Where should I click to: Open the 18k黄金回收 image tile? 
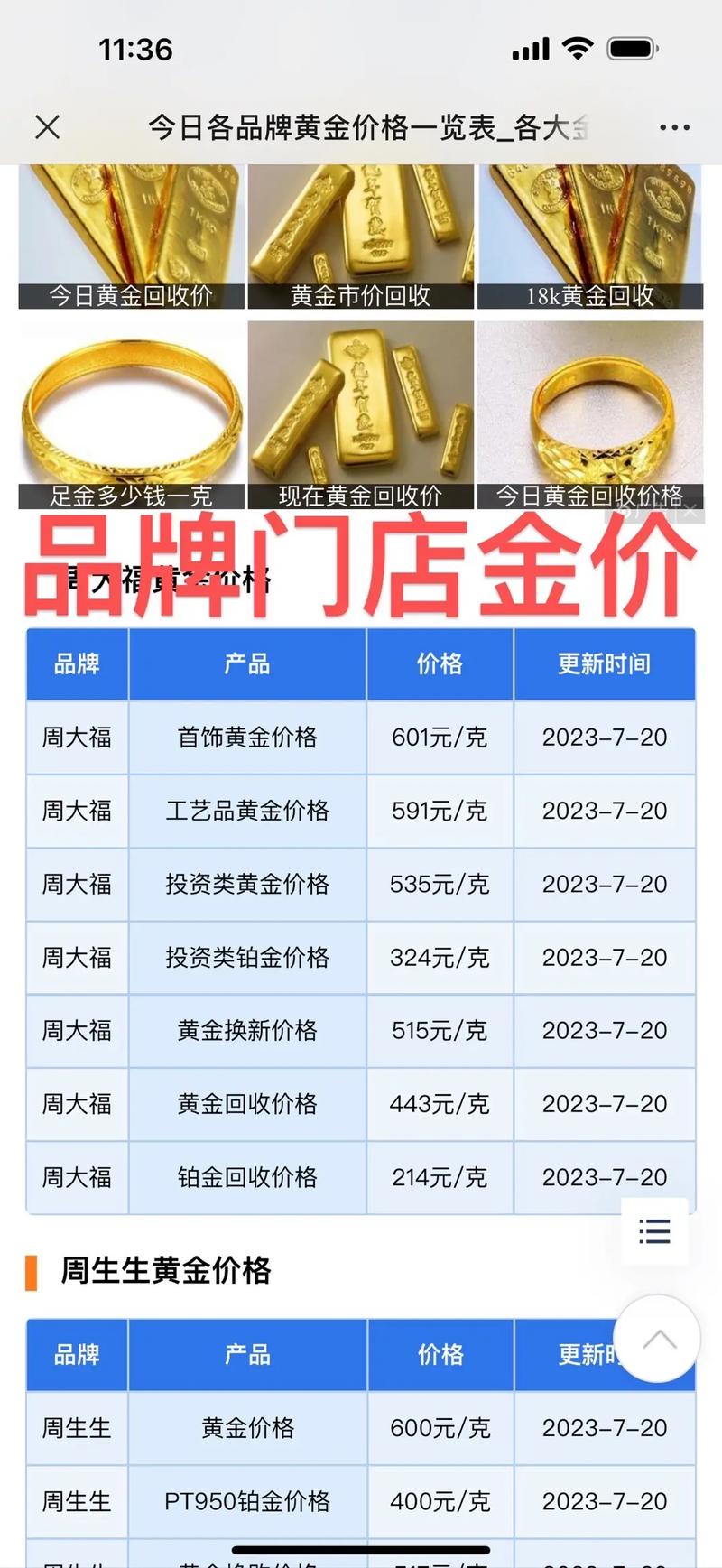(590, 237)
